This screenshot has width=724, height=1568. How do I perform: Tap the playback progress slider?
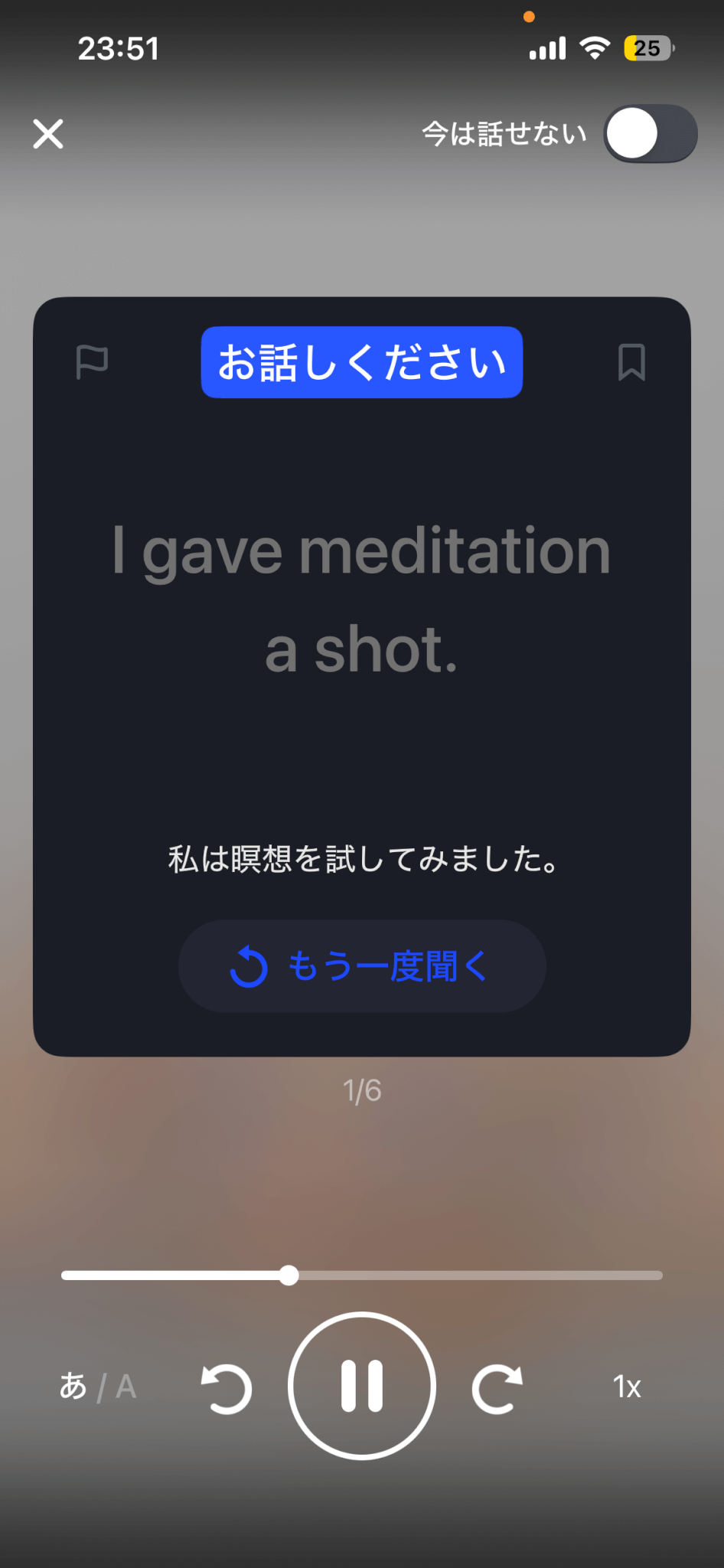click(362, 1276)
